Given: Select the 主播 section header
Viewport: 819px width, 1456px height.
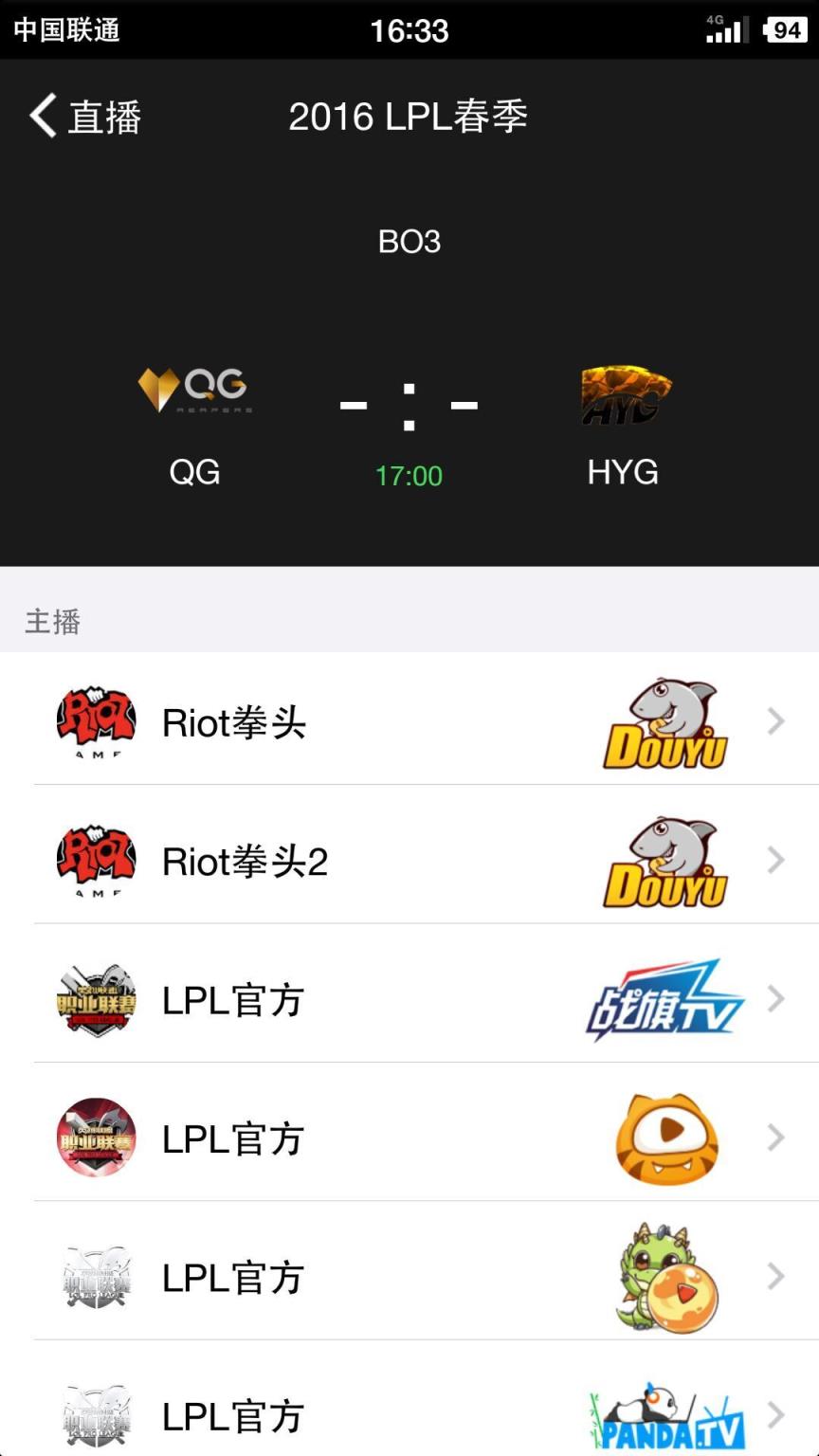Looking at the screenshot, I should click(x=52, y=621).
